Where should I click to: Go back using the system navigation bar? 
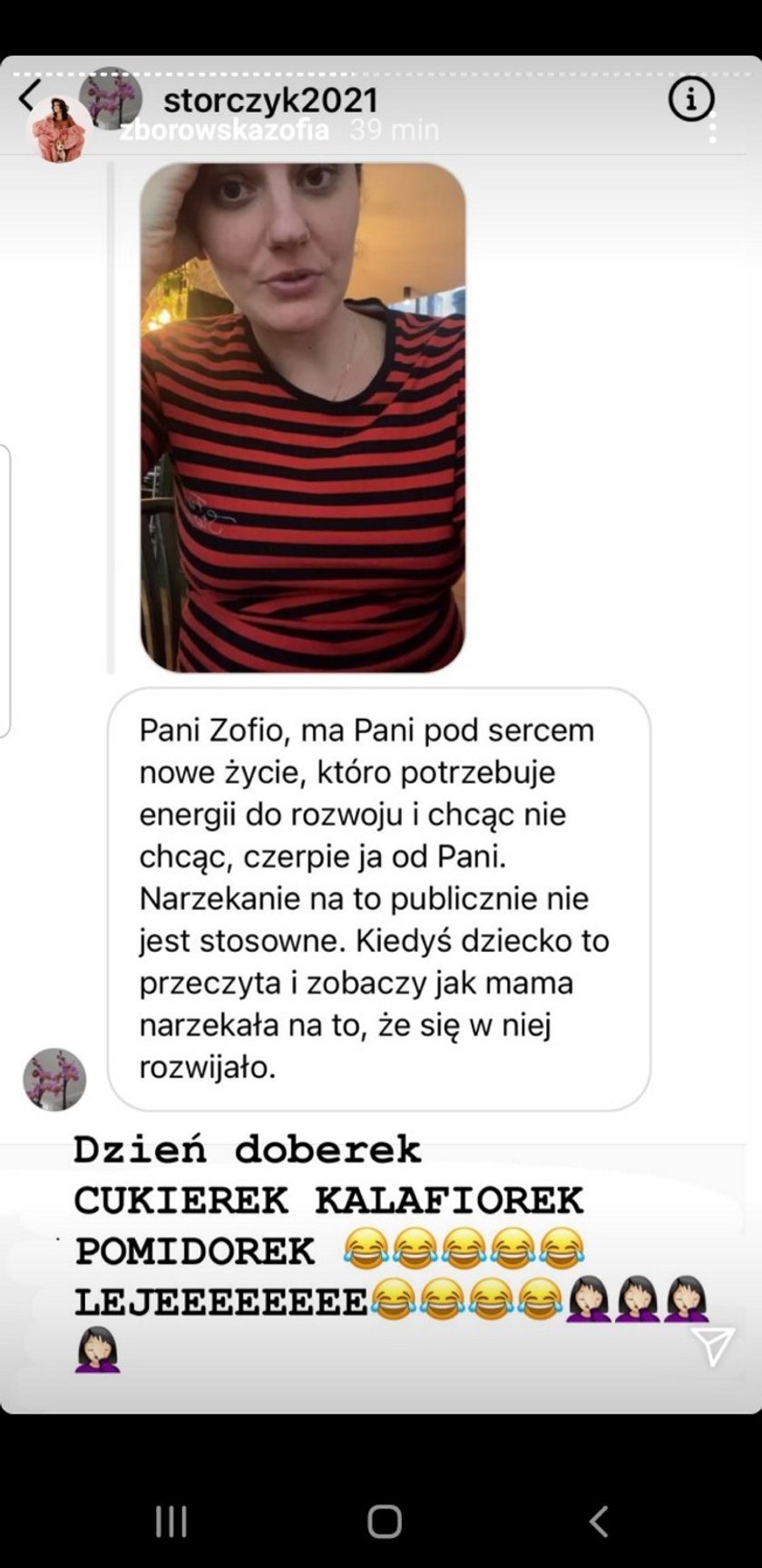(x=598, y=1521)
